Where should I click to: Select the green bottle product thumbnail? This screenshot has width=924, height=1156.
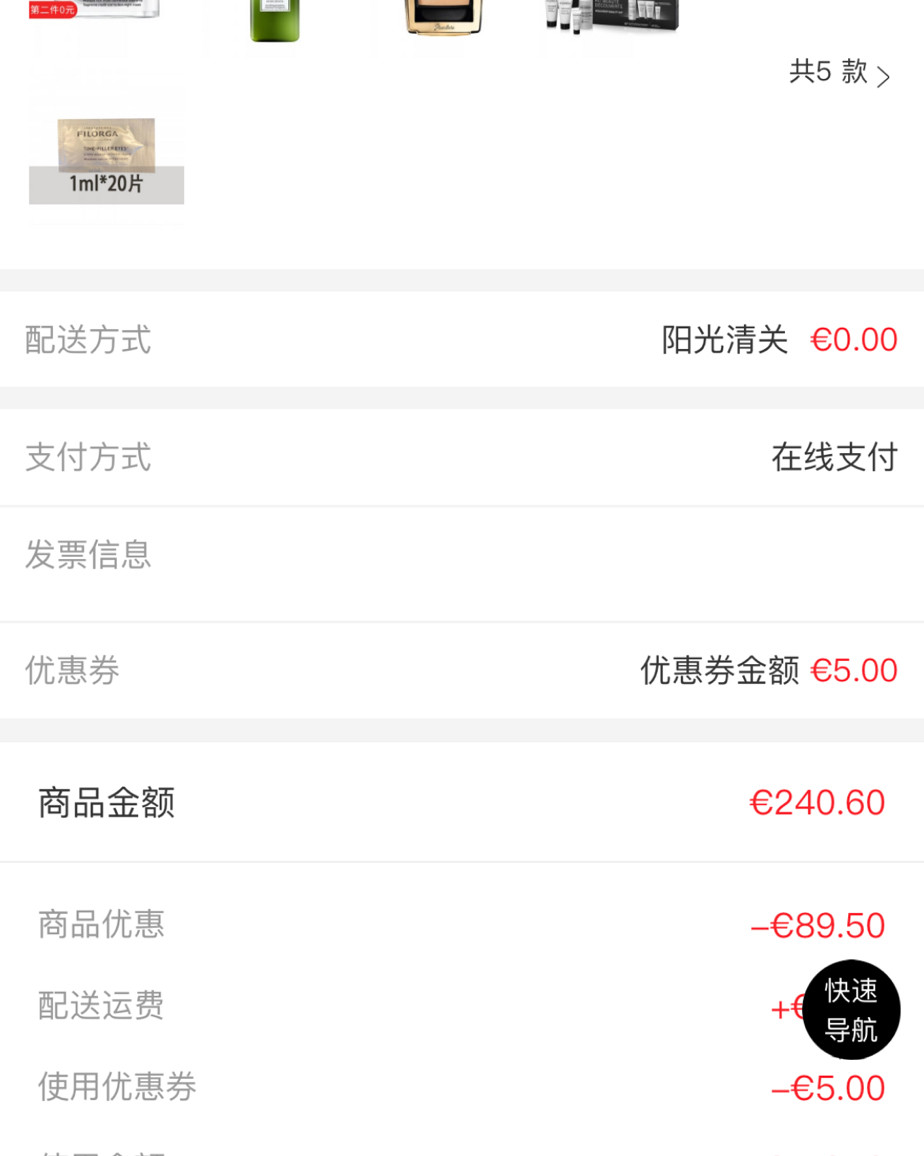[x=274, y=22]
